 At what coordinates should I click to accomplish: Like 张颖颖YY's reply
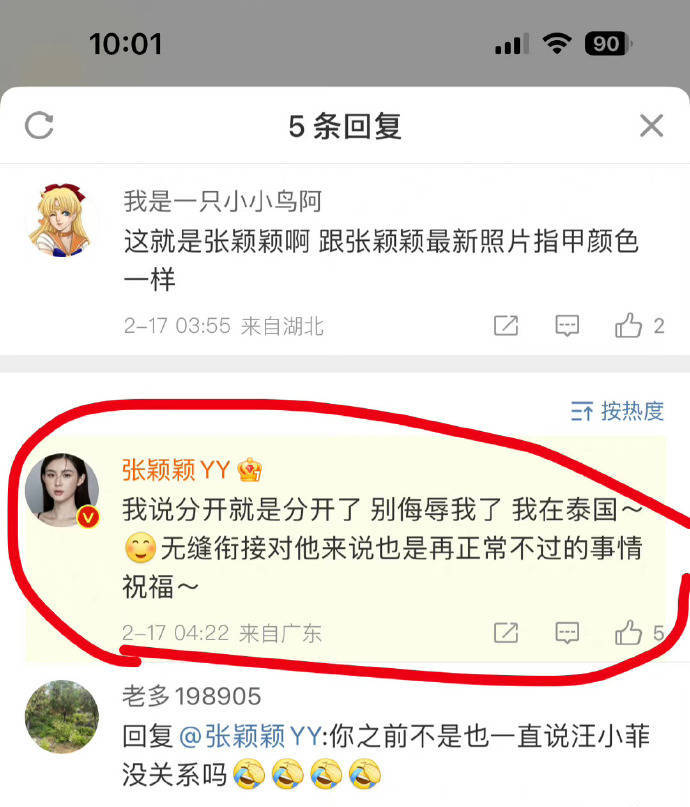(x=629, y=633)
